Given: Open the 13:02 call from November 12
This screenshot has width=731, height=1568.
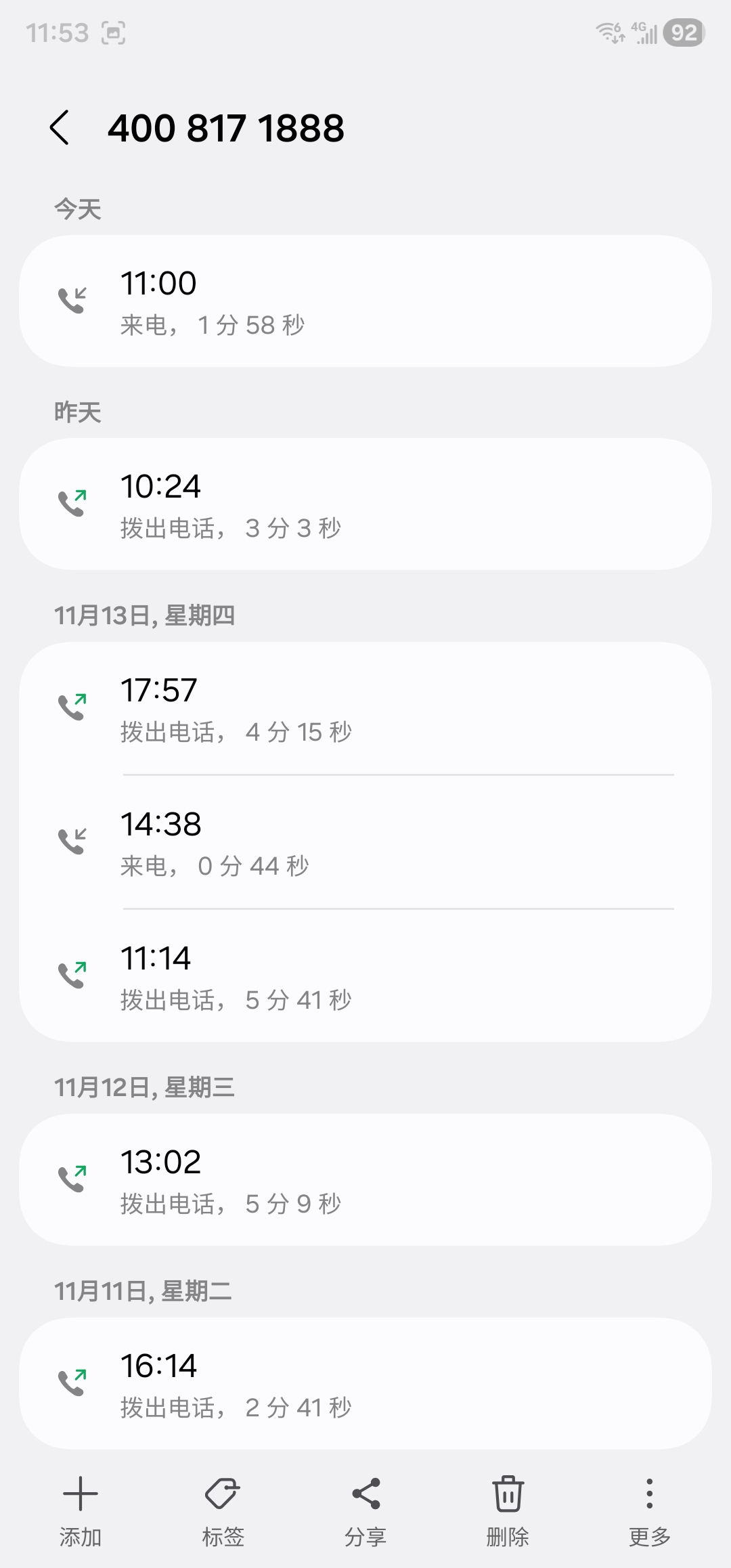Looking at the screenshot, I should [x=365, y=1180].
